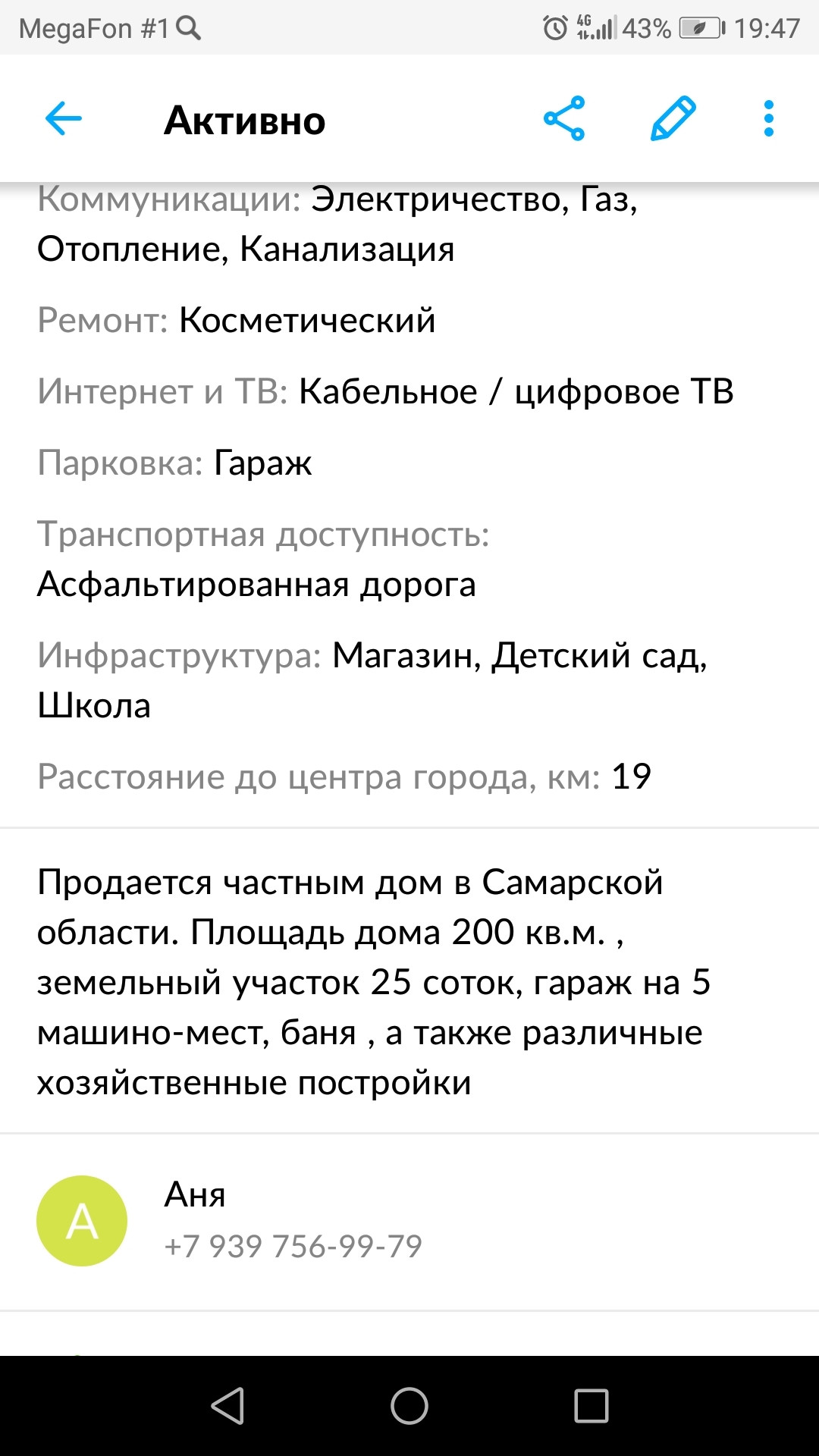Tap the Android home button
This screenshot has height=1456, width=819.
[409, 1406]
